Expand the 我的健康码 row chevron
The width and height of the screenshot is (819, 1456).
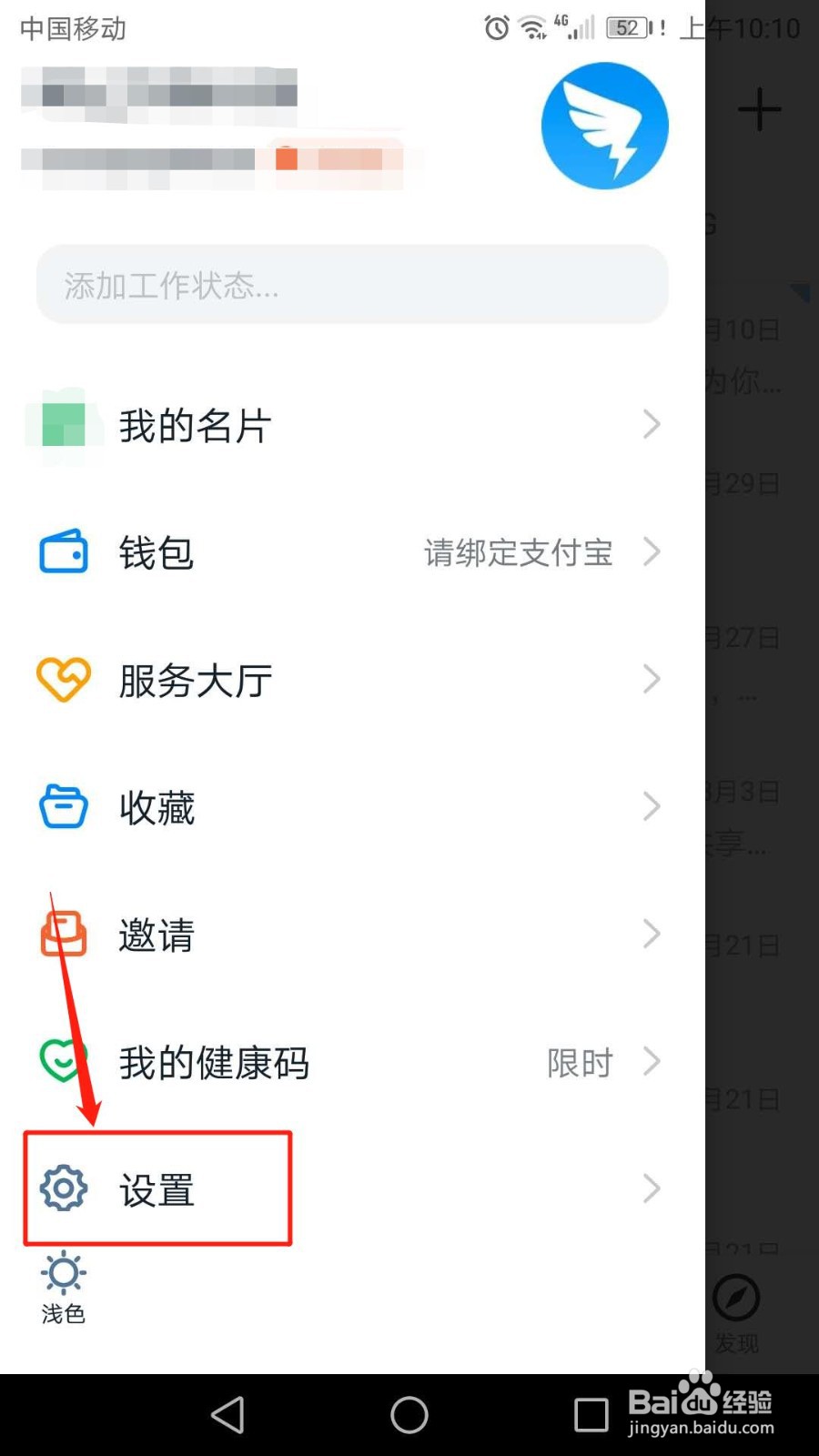pyautogui.click(x=652, y=1061)
